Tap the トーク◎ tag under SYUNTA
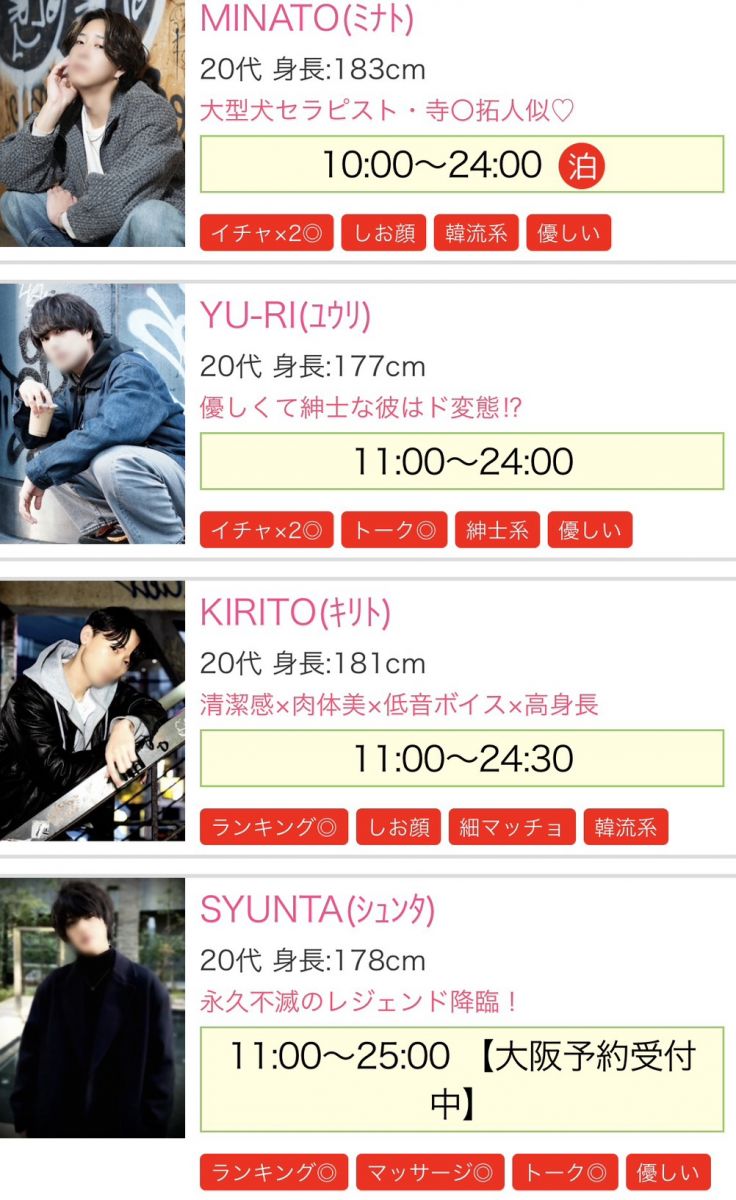736x1200 pixels. tap(564, 1172)
